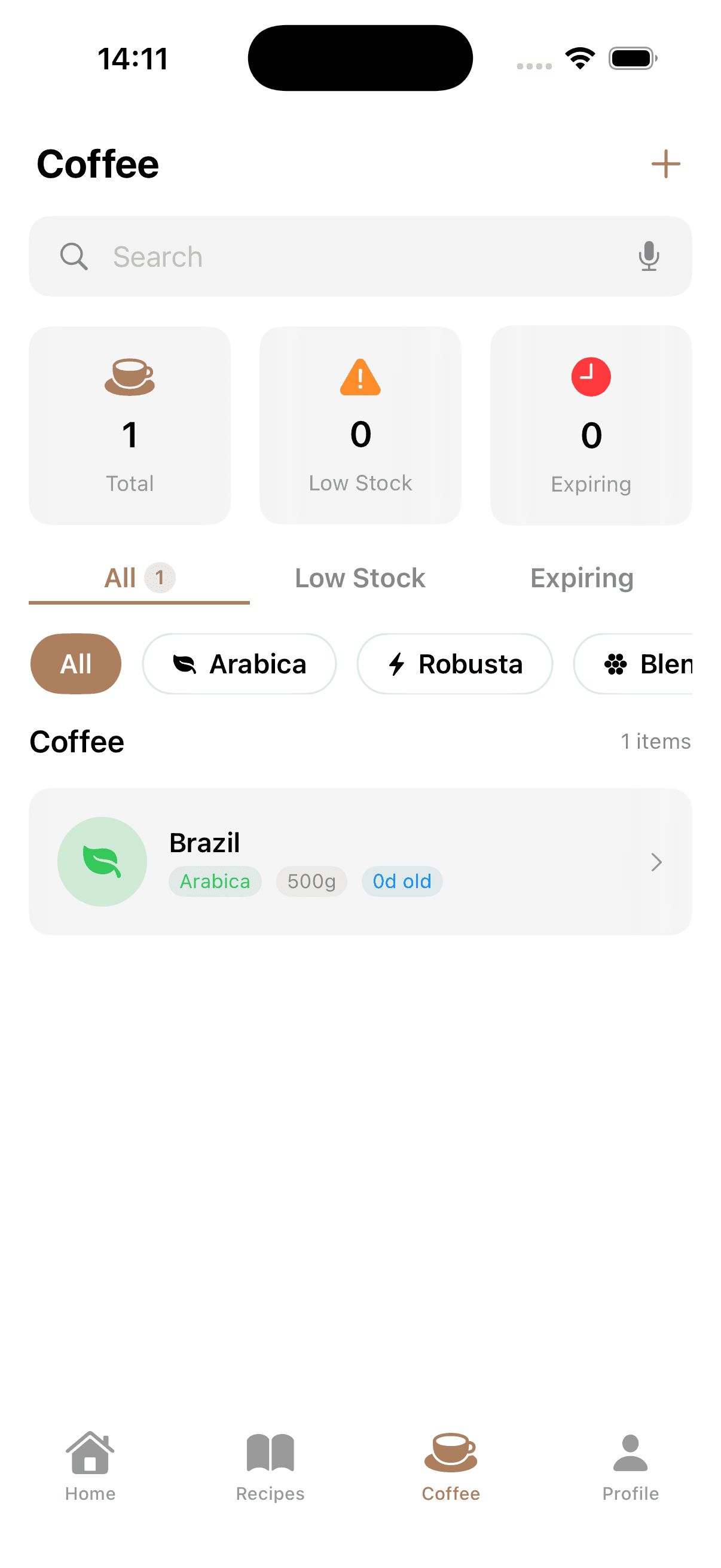The width and height of the screenshot is (721, 1568).
Task: Select the brown All filter chip
Action: point(76,663)
